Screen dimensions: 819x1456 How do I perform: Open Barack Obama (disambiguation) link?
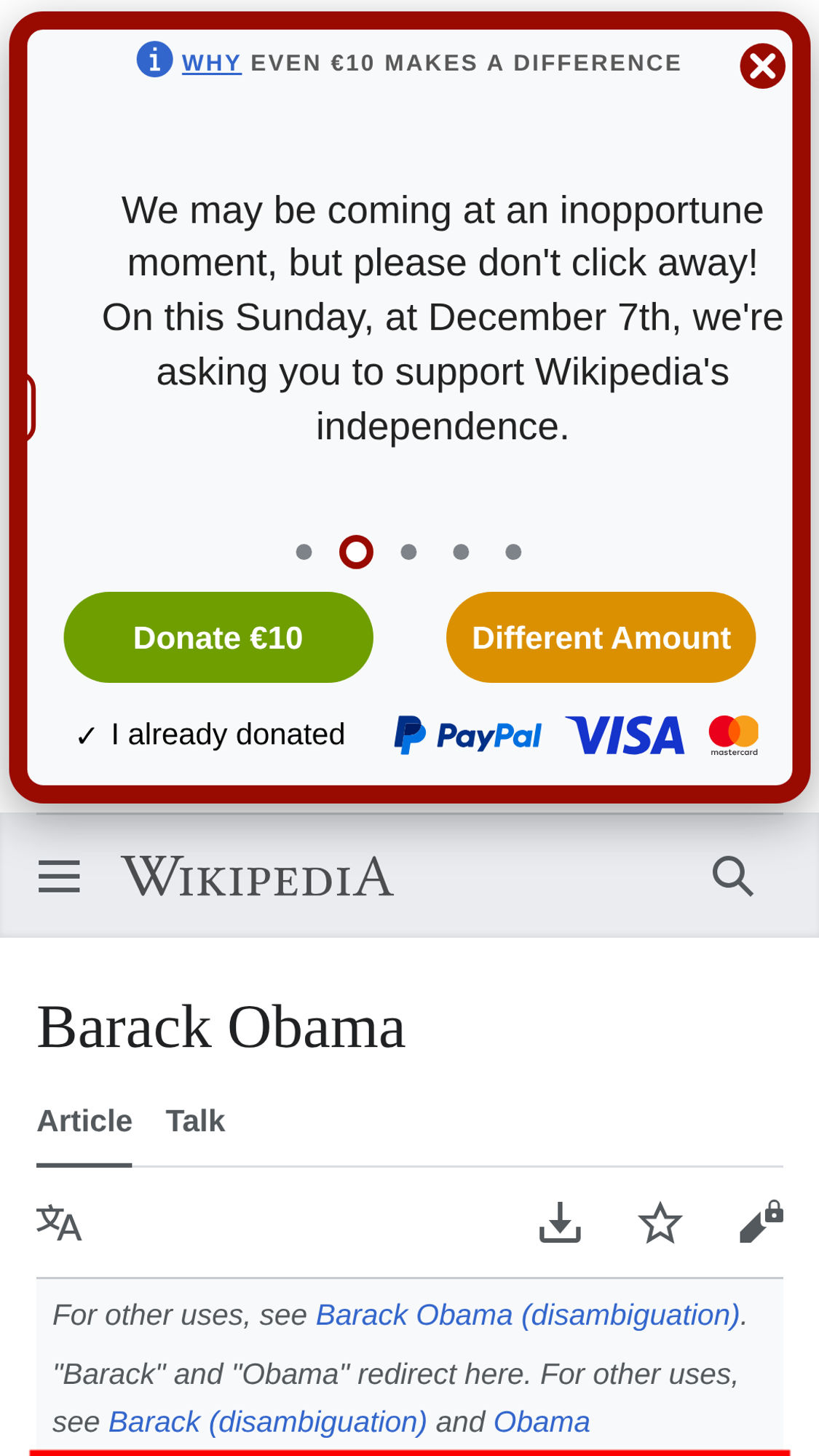(528, 1315)
